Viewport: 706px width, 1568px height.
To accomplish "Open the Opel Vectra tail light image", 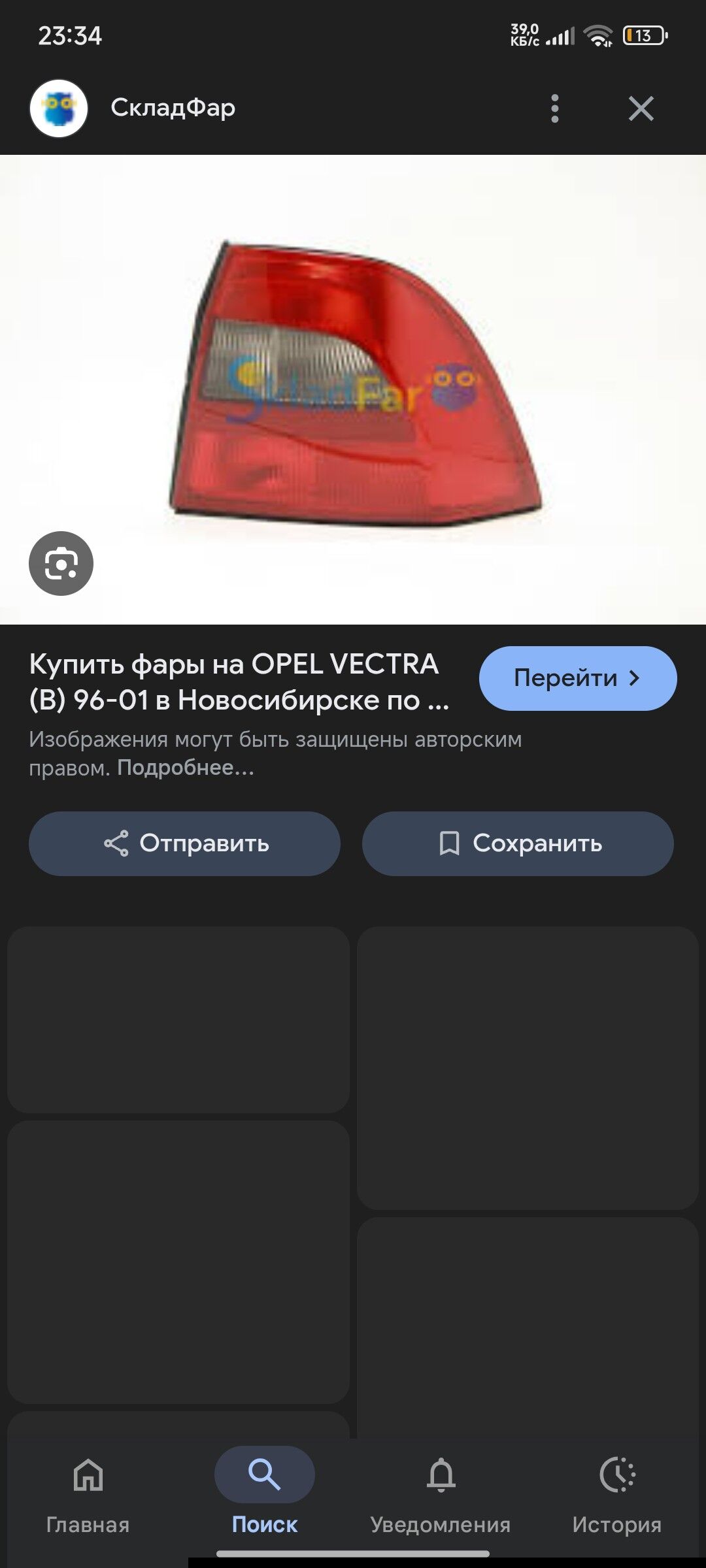I will (356, 385).
